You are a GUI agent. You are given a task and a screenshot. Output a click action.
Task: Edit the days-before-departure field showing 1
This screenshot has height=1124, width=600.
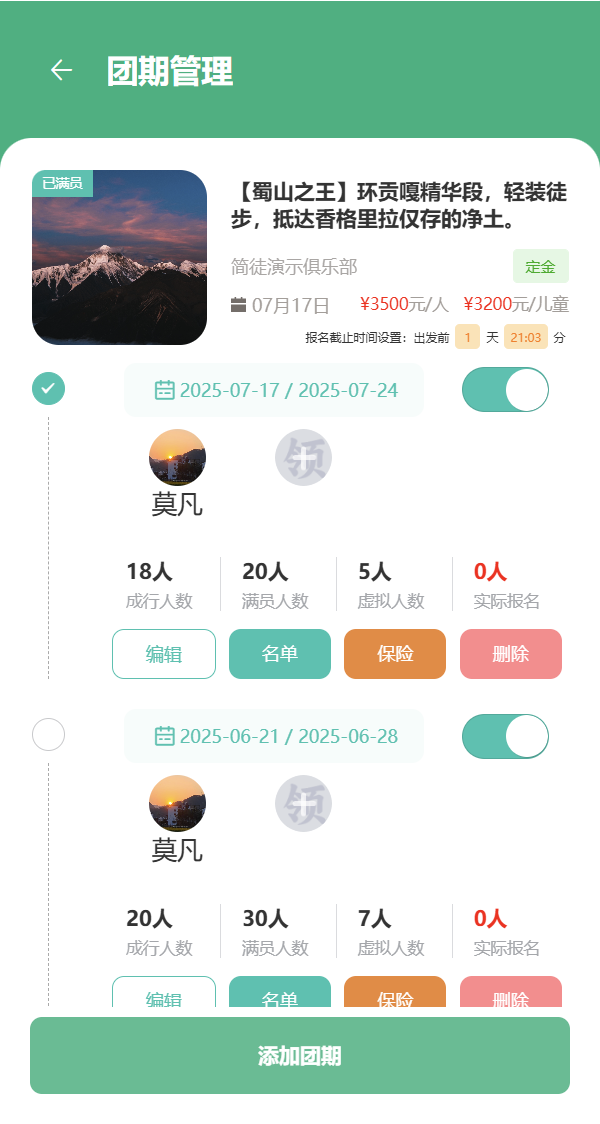pos(467,337)
